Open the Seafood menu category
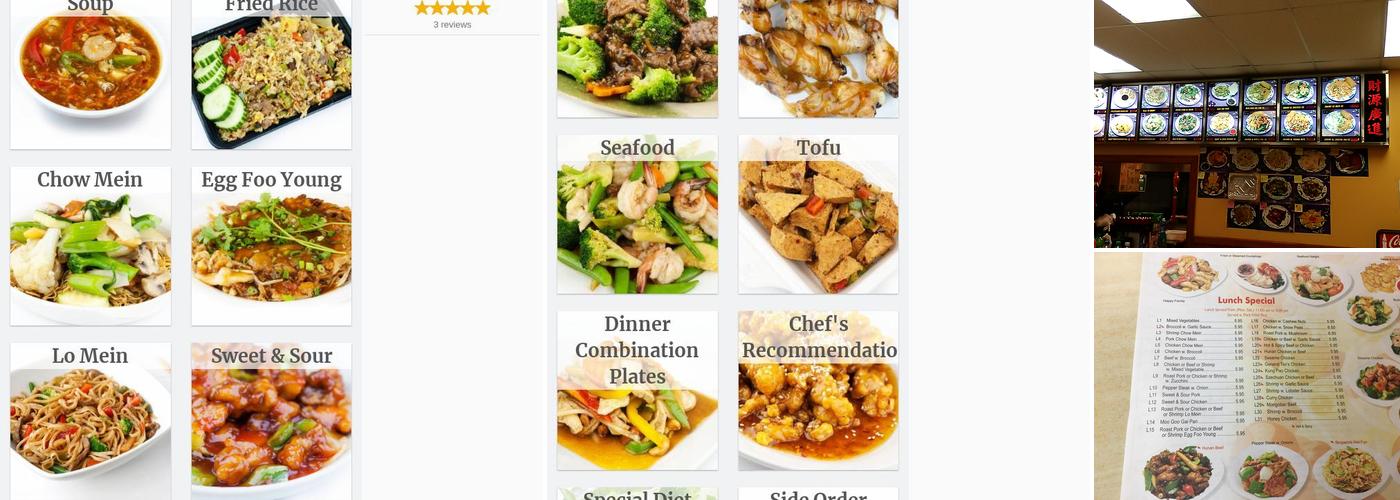Screen dimensions: 1400x500 click(637, 214)
